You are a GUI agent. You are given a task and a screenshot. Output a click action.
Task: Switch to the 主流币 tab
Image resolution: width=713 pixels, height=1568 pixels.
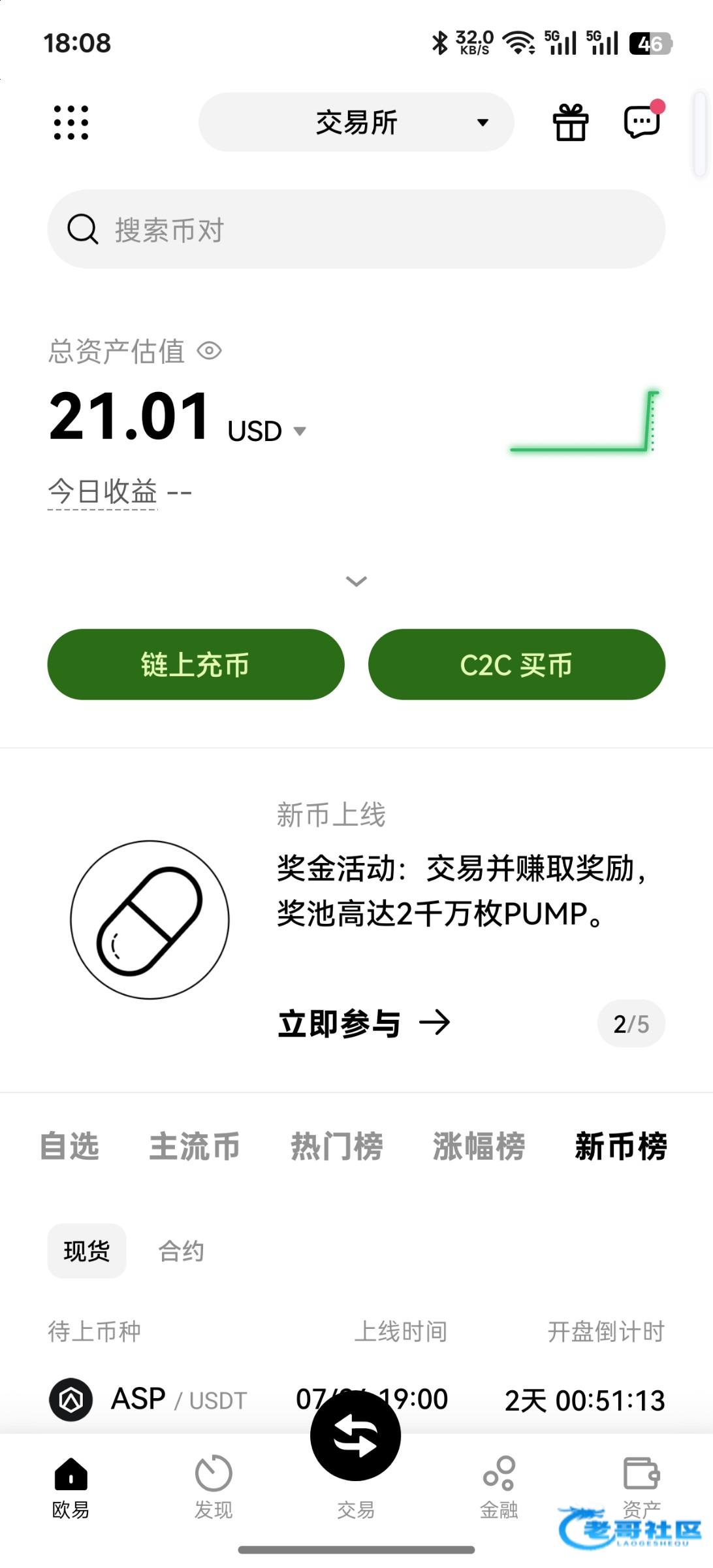pyautogui.click(x=195, y=1147)
